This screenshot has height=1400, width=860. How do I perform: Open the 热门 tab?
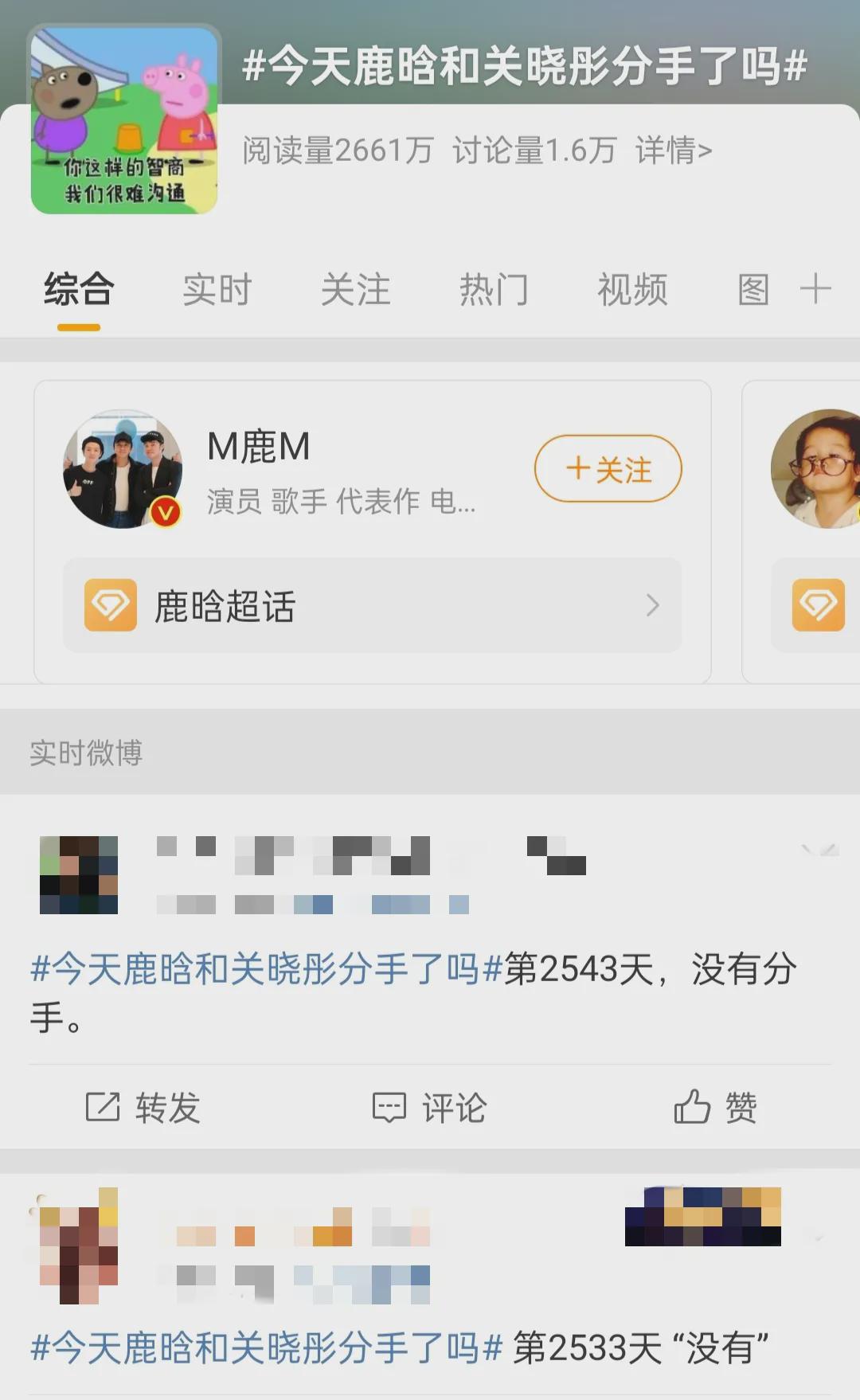click(494, 290)
